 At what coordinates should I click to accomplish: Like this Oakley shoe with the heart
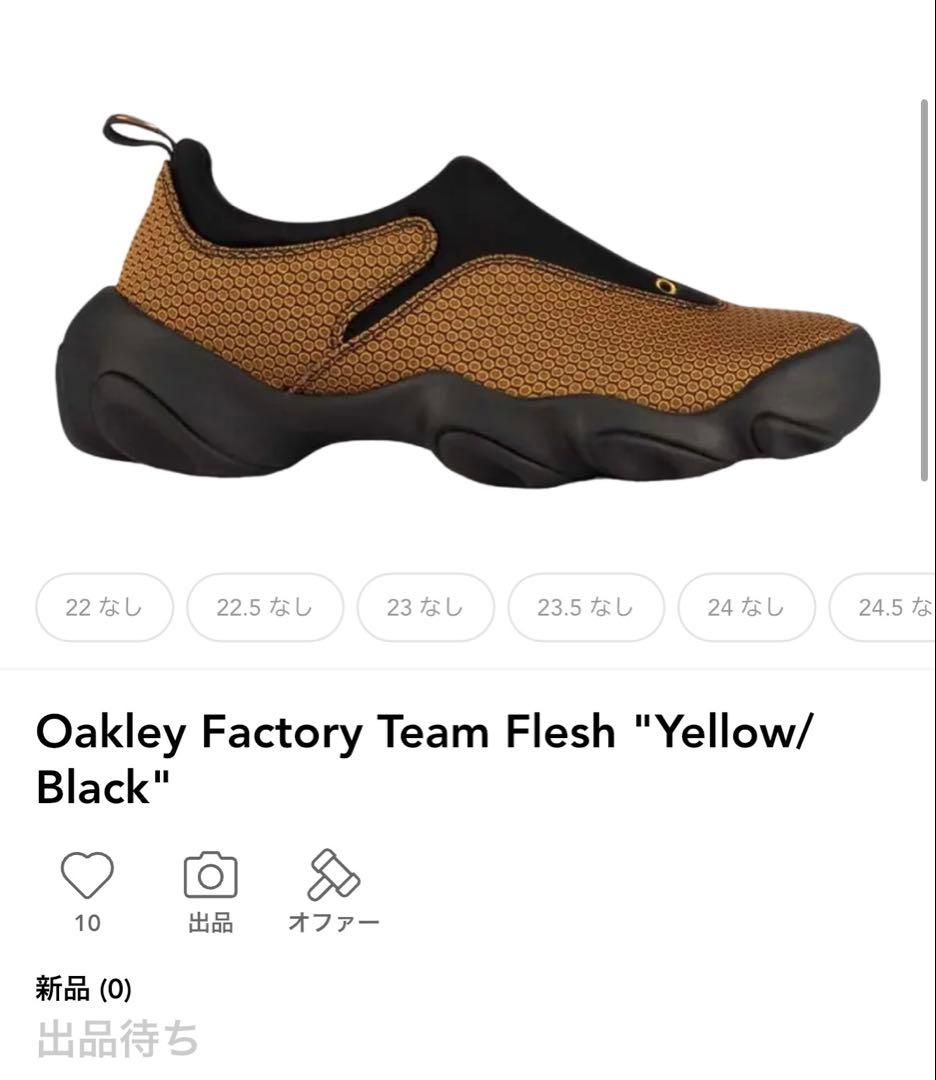point(87,876)
